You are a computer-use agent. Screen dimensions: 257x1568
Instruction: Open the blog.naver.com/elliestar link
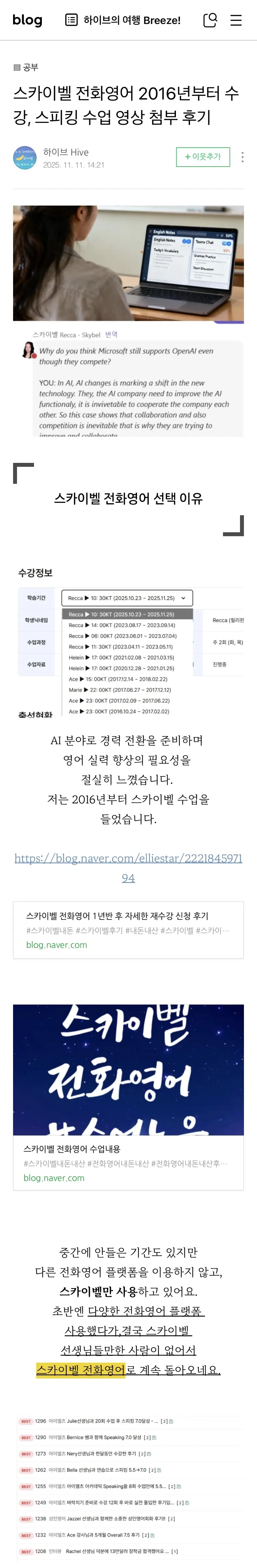click(x=128, y=867)
